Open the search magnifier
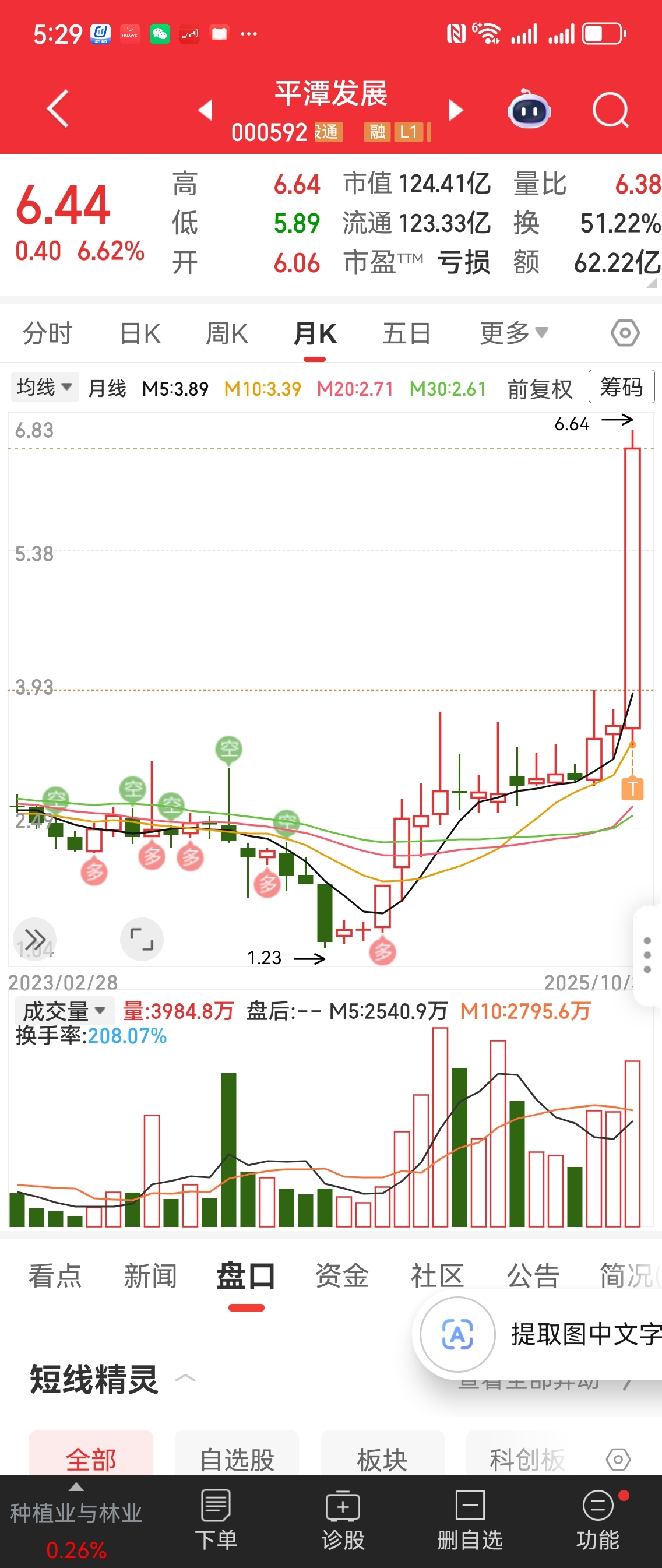 [610, 110]
